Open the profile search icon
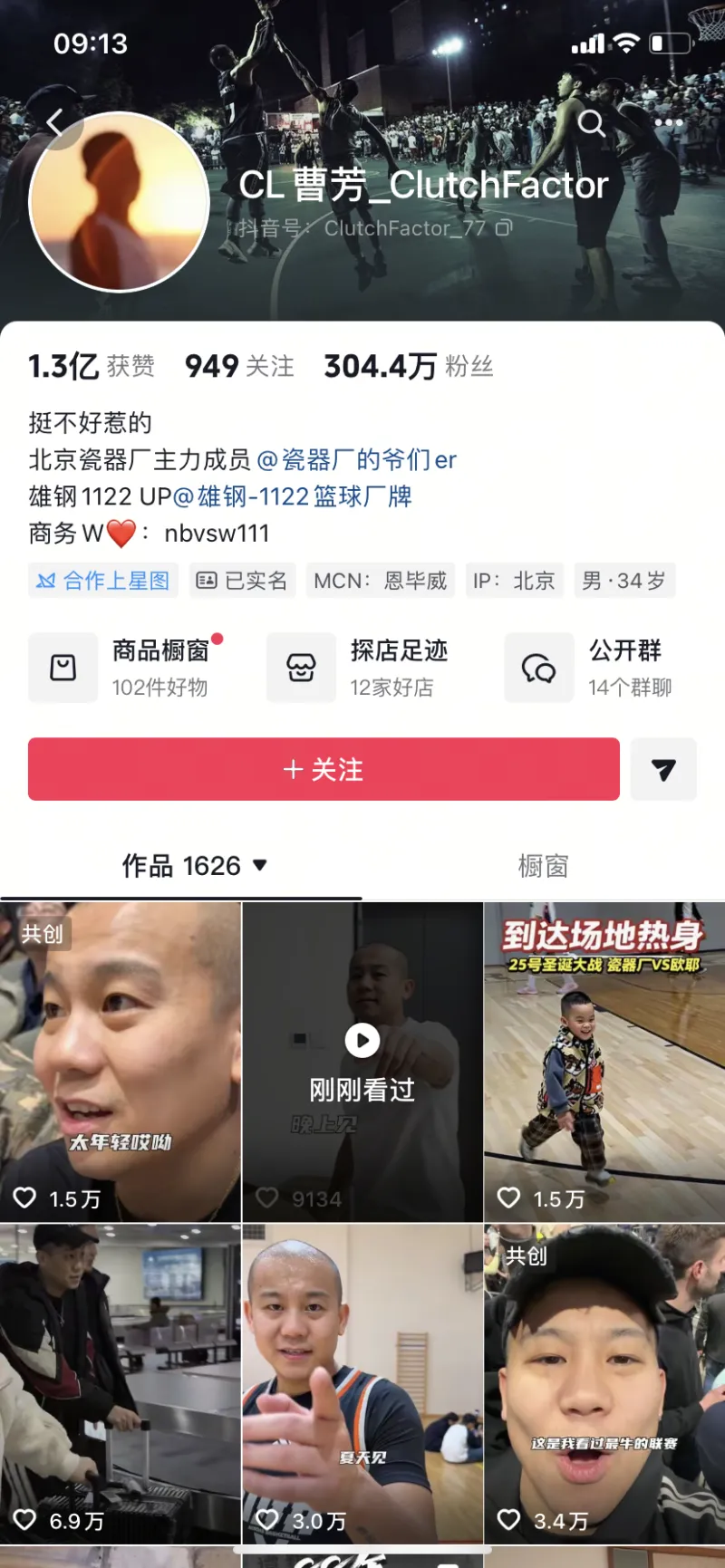The width and height of the screenshot is (725, 1568). point(592,123)
